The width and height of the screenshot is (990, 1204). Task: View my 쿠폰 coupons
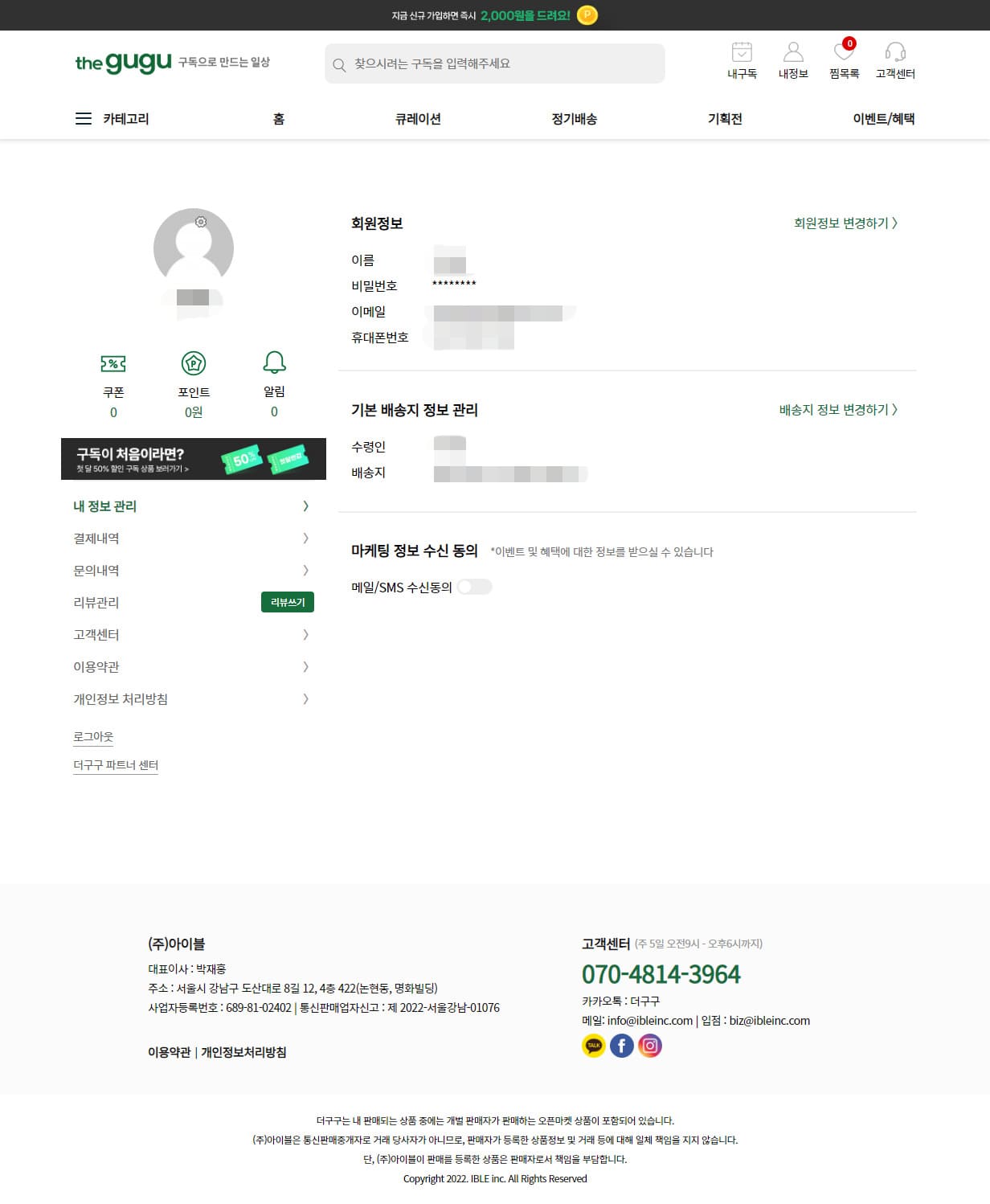pos(113,379)
